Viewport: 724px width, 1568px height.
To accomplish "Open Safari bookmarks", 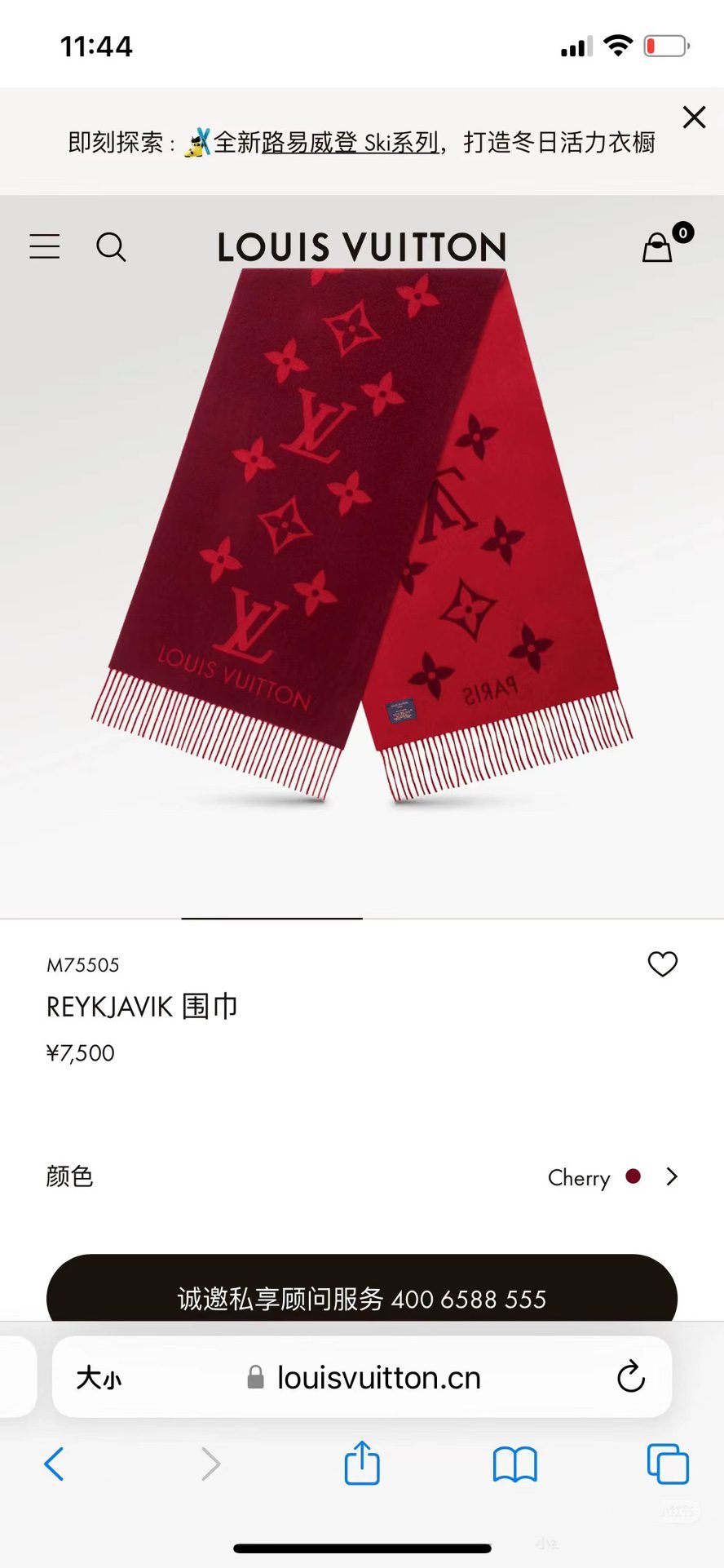I will (514, 1464).
